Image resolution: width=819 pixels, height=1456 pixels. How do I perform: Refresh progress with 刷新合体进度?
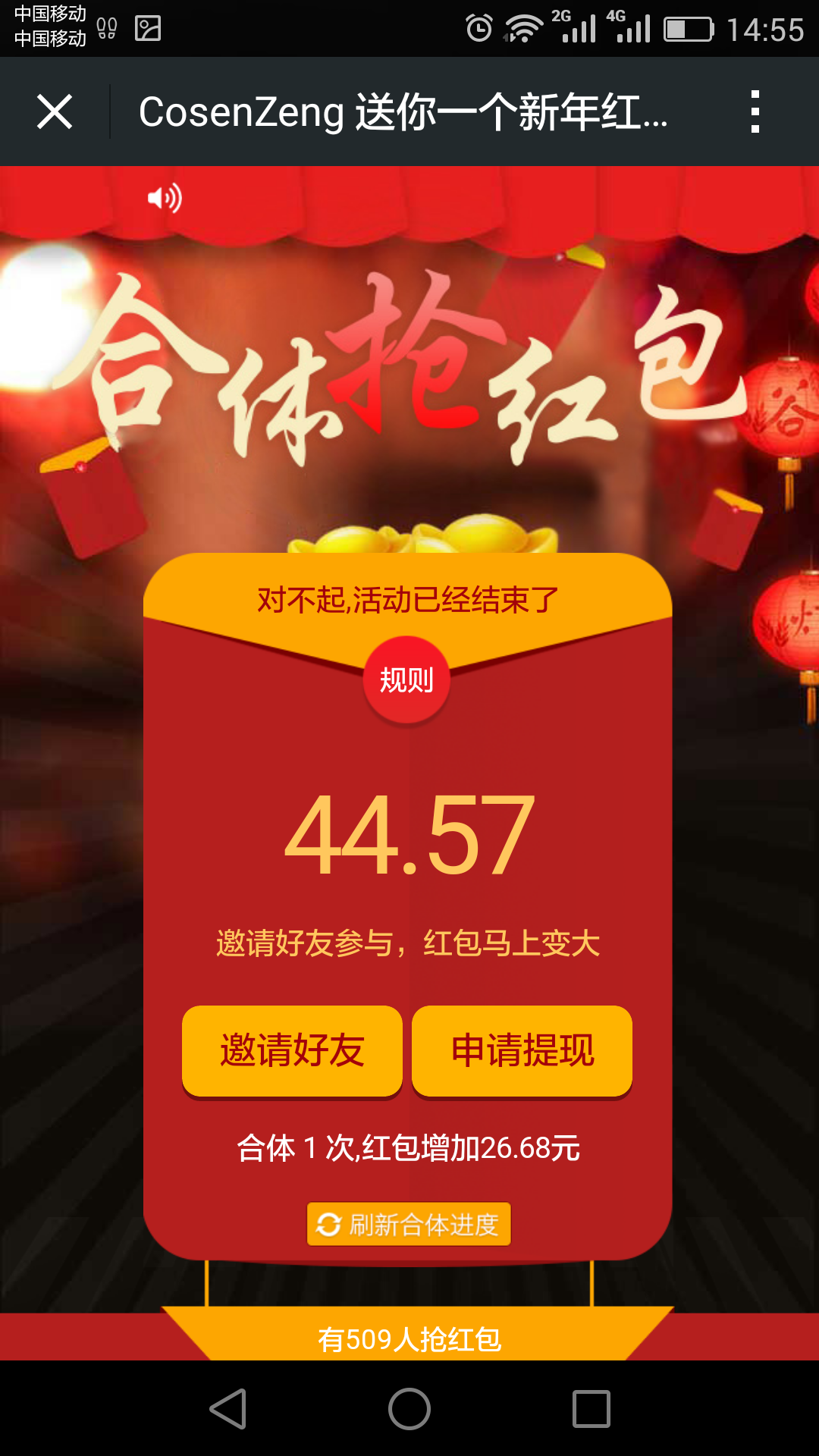point(409,1224)
